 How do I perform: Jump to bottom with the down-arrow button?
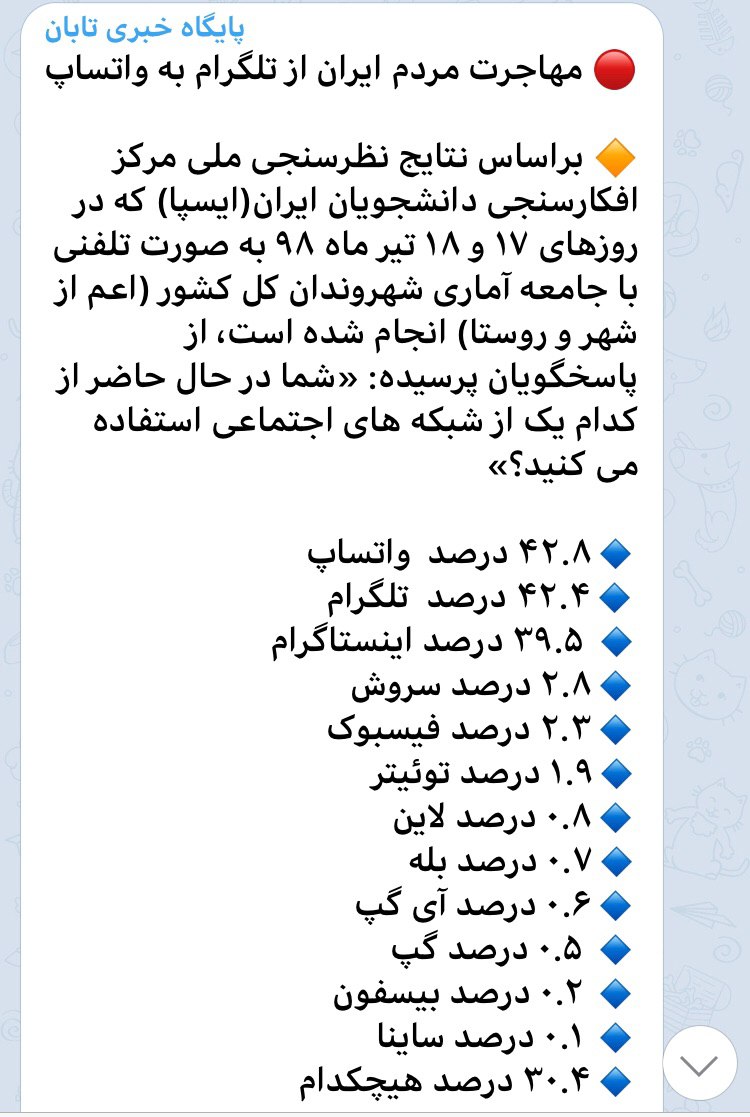point(699,1062)
